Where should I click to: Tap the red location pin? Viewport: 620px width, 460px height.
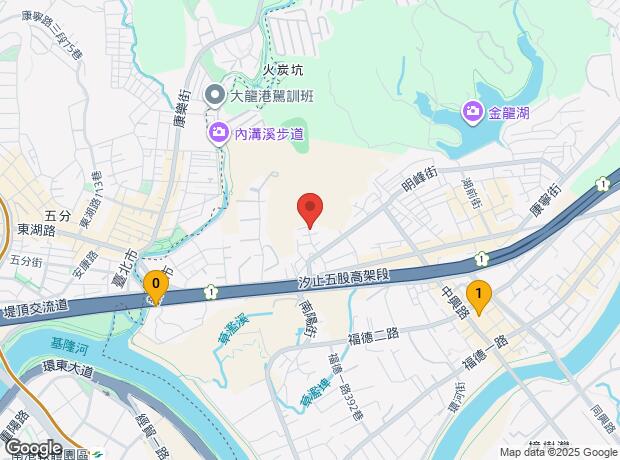click(x=310, y=210)
